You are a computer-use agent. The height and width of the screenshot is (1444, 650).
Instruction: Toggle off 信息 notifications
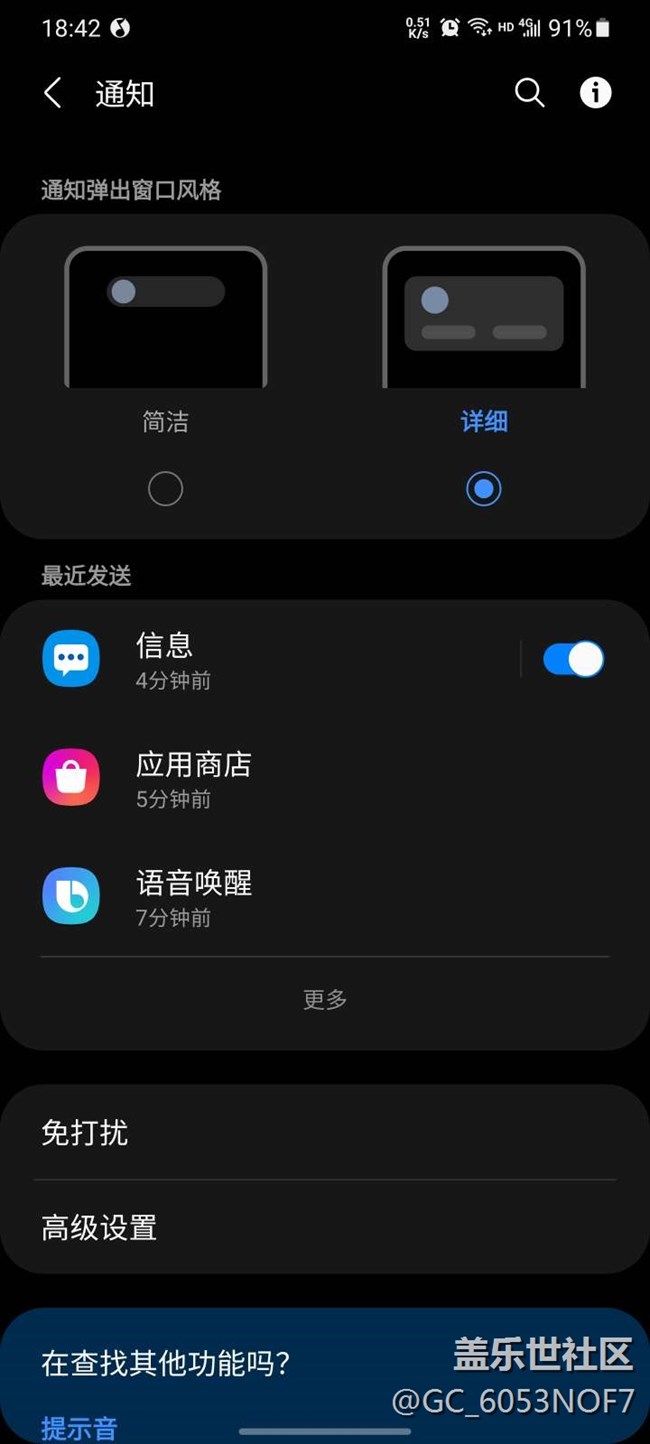pos(573,660)
